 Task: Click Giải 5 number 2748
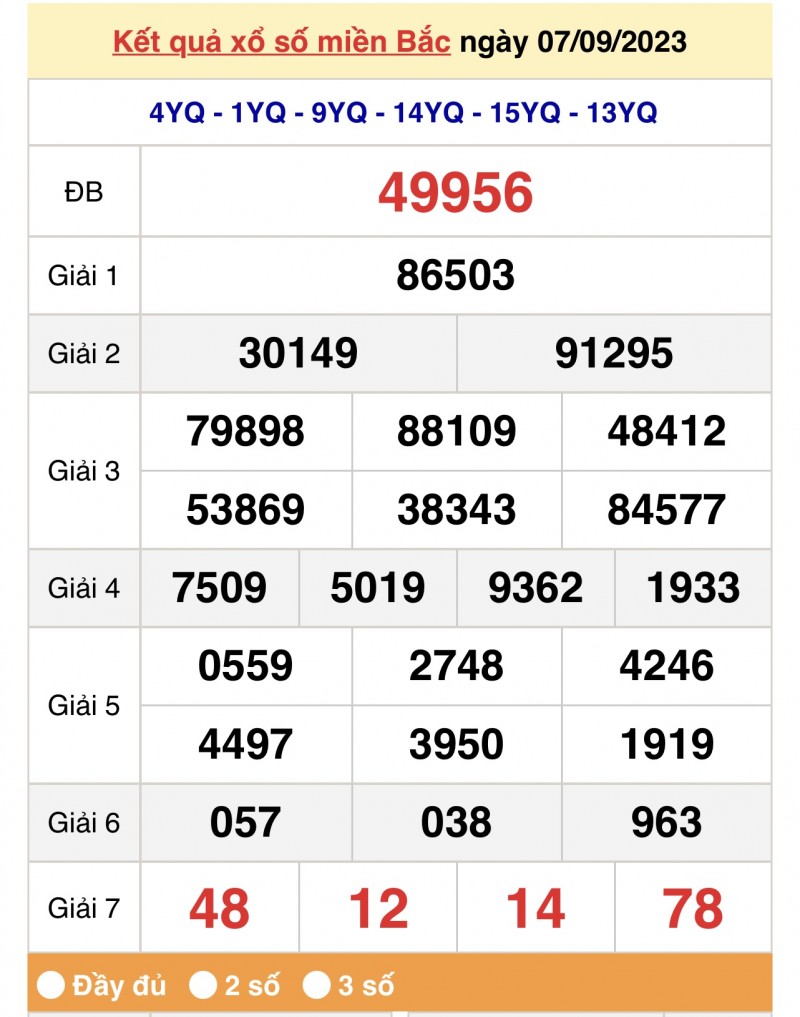point(456,665)
